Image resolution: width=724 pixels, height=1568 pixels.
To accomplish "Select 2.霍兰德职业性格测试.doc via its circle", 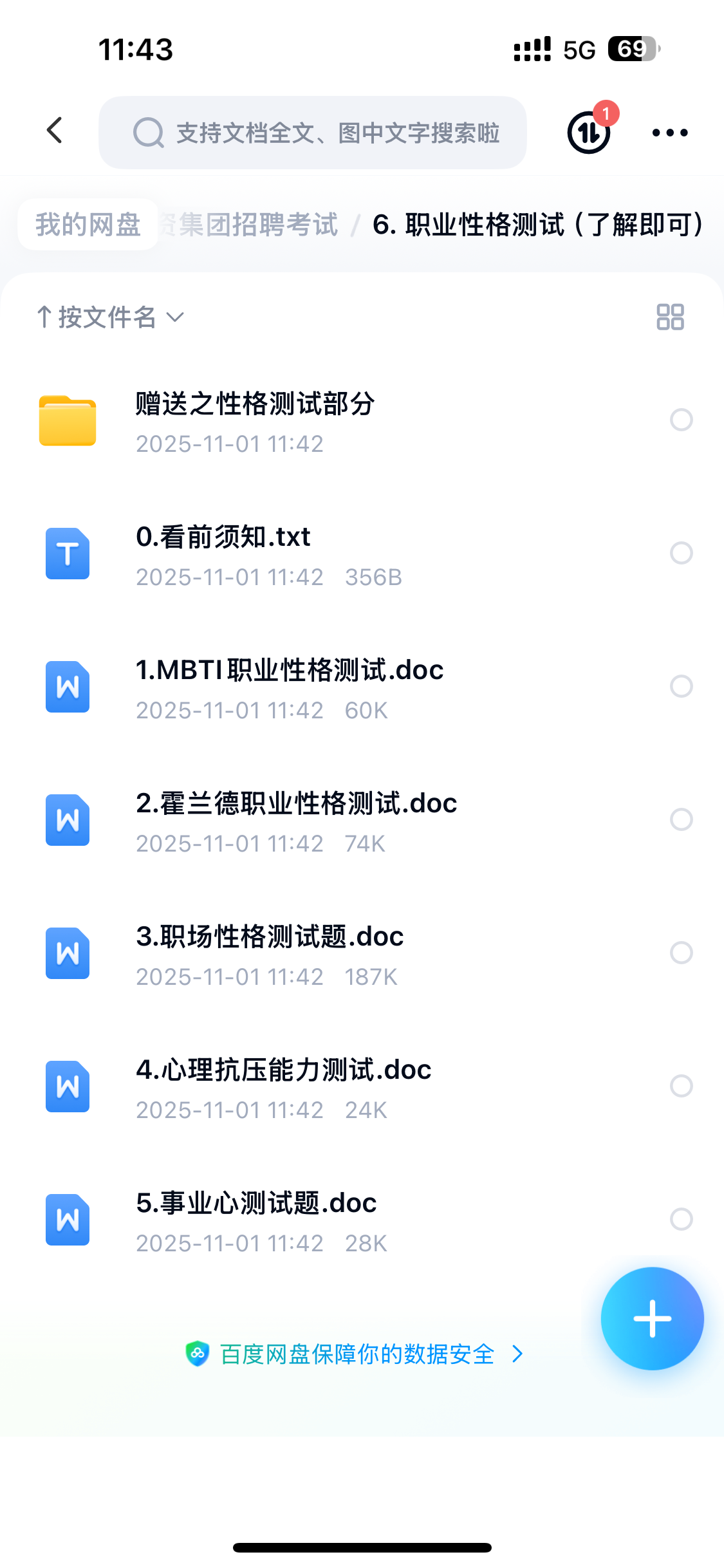I will (x=682, y=820).
